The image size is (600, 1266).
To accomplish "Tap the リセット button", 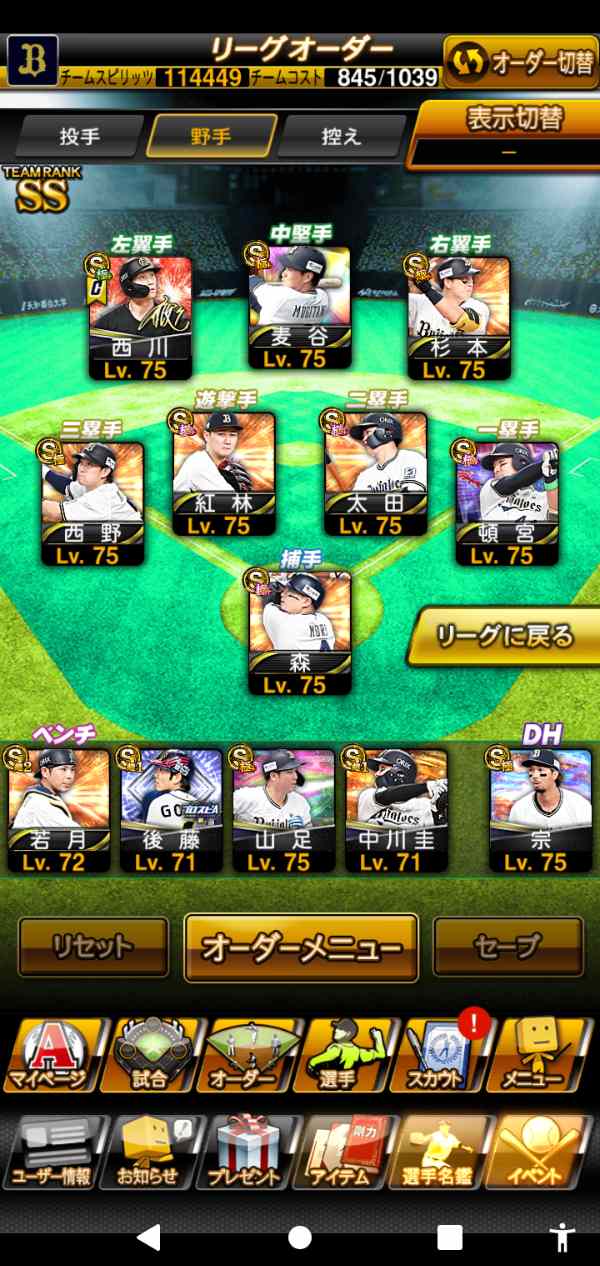I will tap(94, 946).
